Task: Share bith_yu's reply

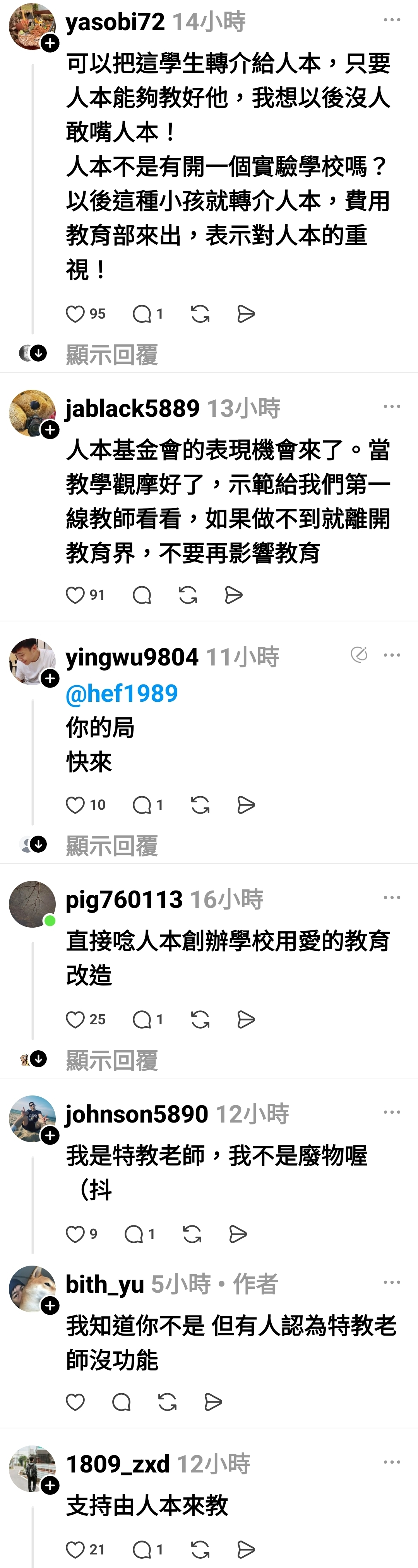Action: pos(212,1402)
